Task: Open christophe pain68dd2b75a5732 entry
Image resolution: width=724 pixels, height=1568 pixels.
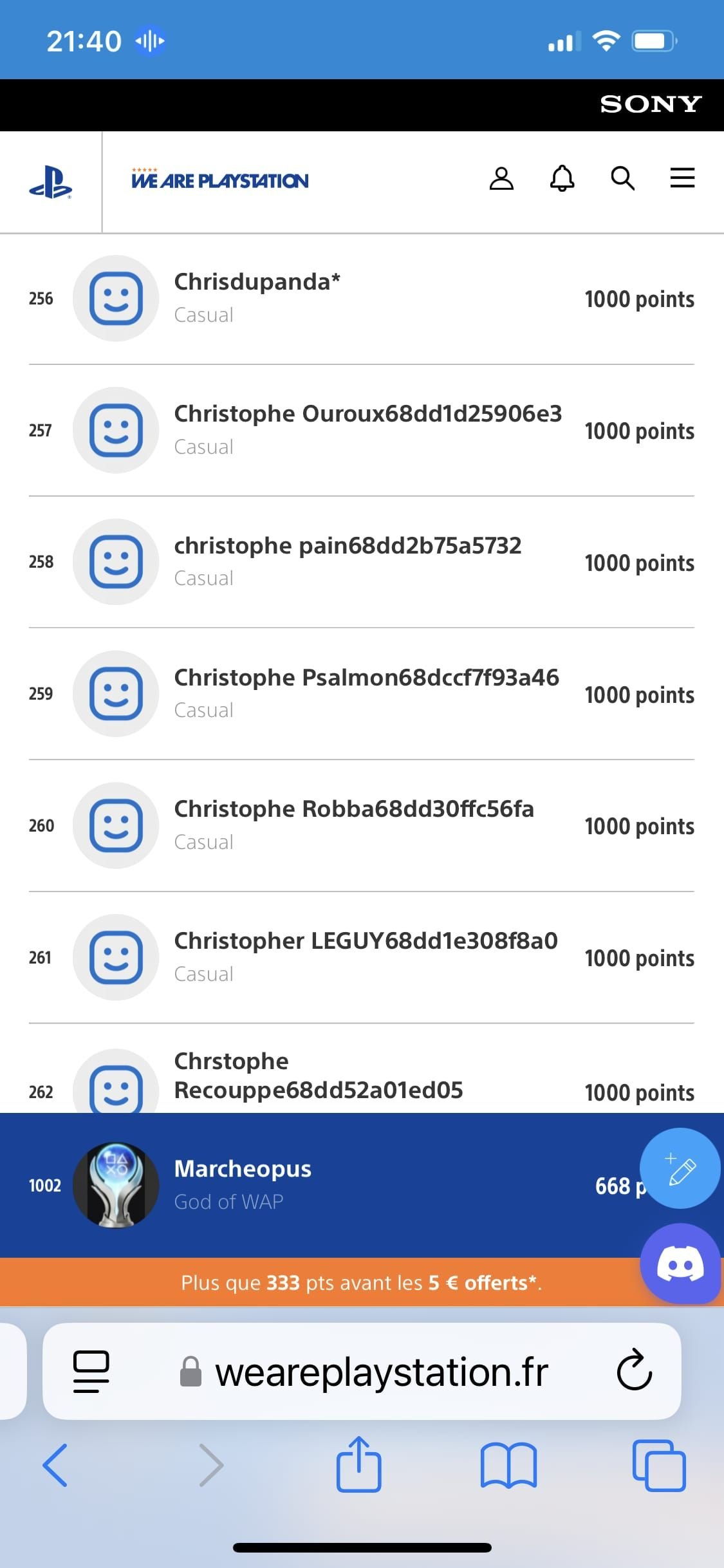Action: click(348, 561)
